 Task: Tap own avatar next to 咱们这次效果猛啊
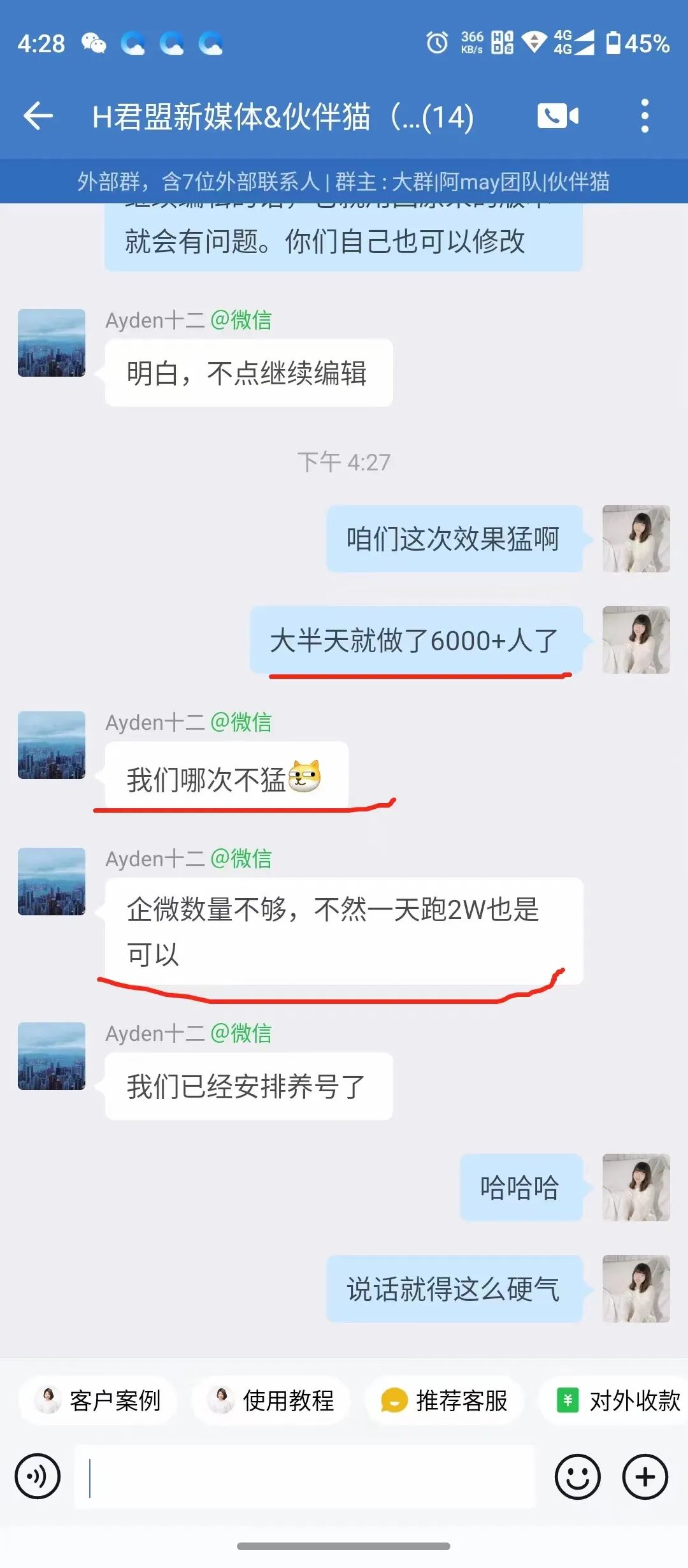[636, 539]
